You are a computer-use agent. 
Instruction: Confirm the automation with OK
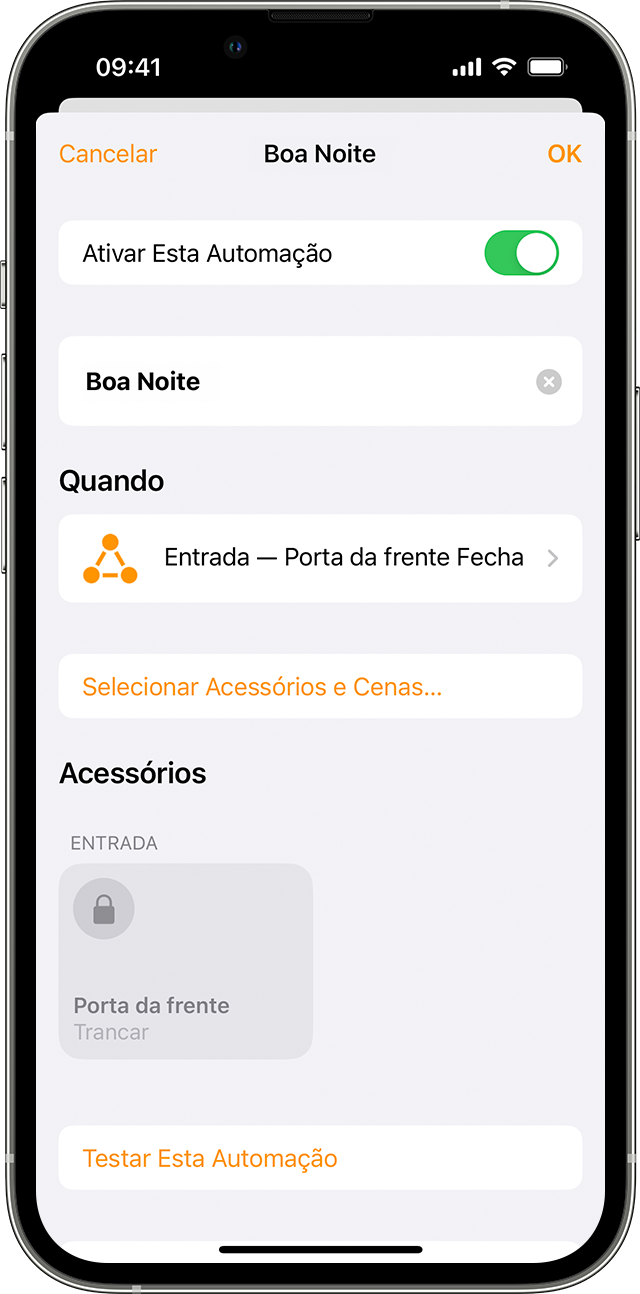[x=564, y=154]
